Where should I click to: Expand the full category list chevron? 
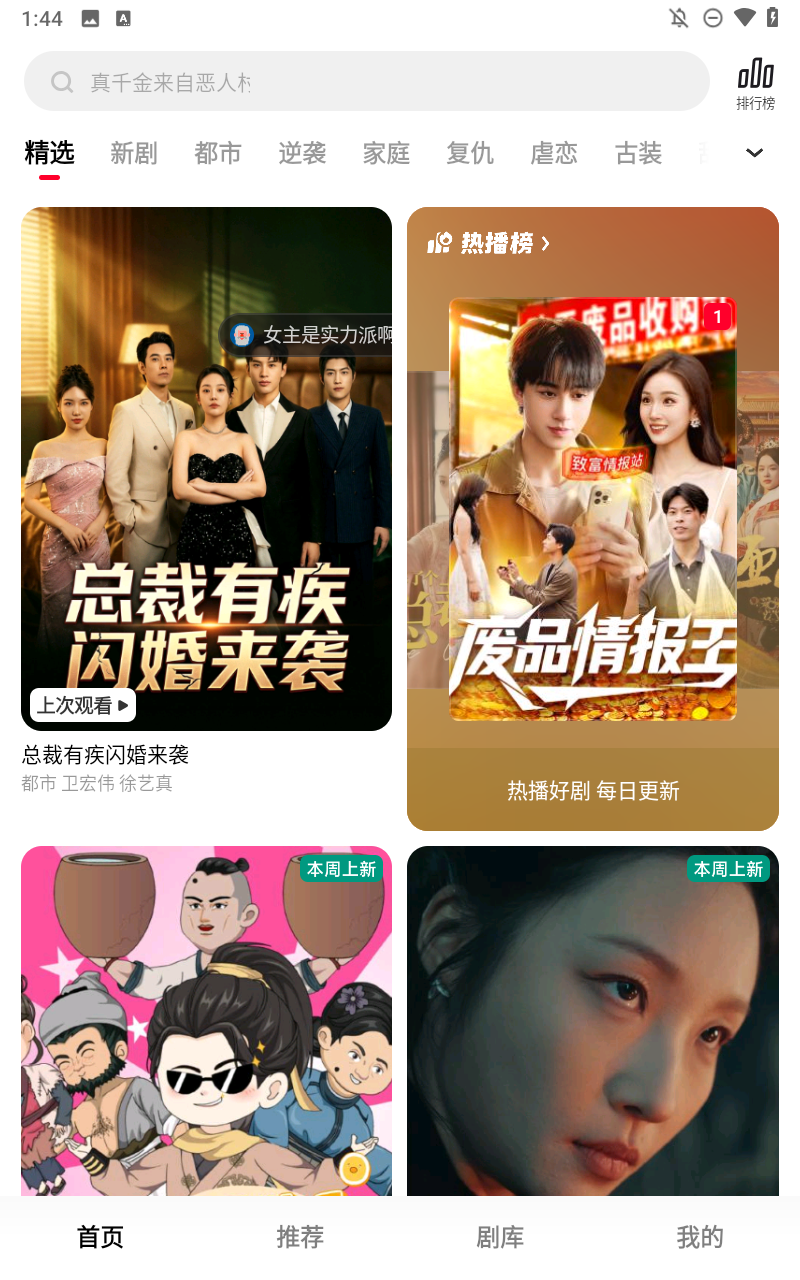754,153
